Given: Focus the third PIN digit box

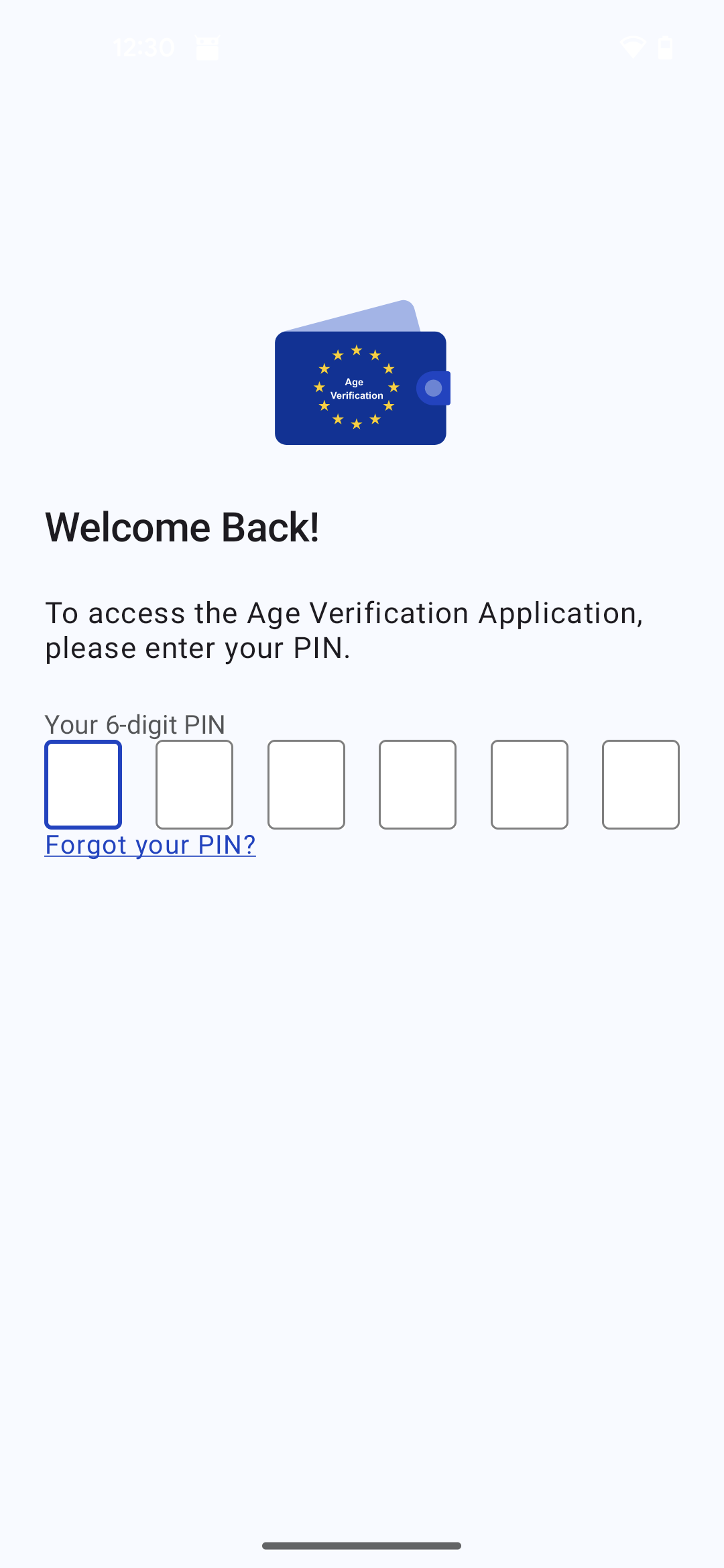Looking at the screenshot, I should tap(306, 784).
